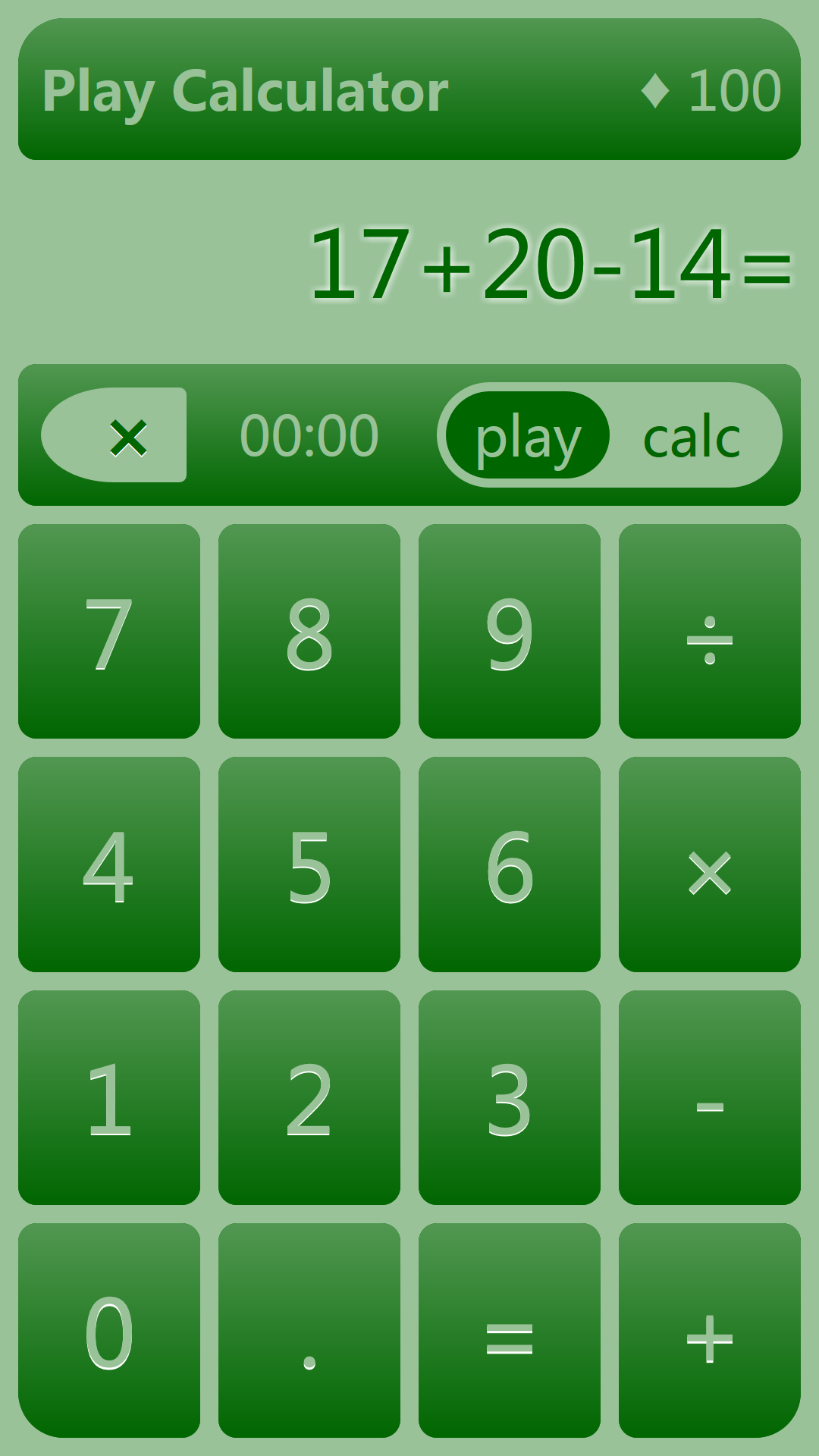Image resolution: width=819 pixels, height=1456 pixels.
Task: Keep play mode selected
Action: [527, 436]
